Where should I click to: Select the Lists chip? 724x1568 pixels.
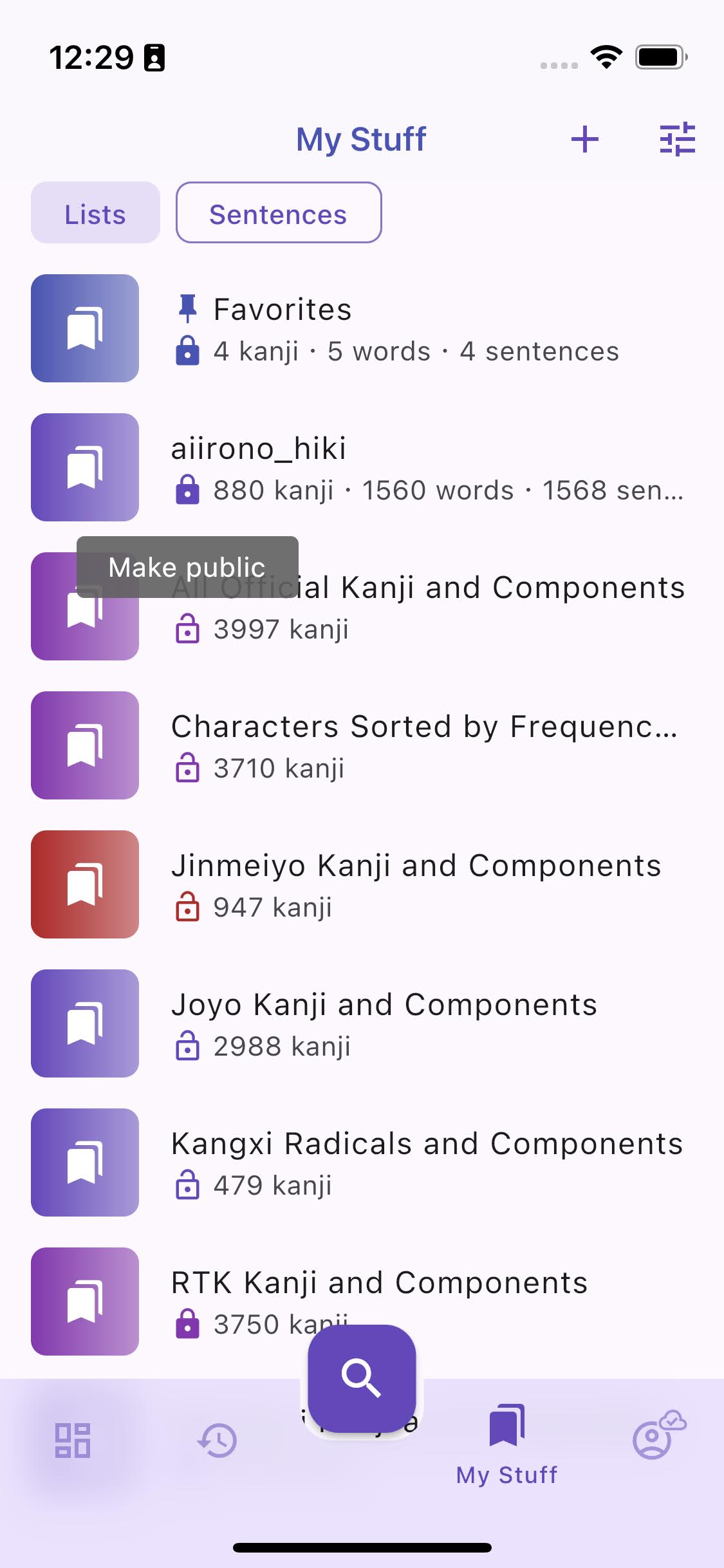[95, 213]
